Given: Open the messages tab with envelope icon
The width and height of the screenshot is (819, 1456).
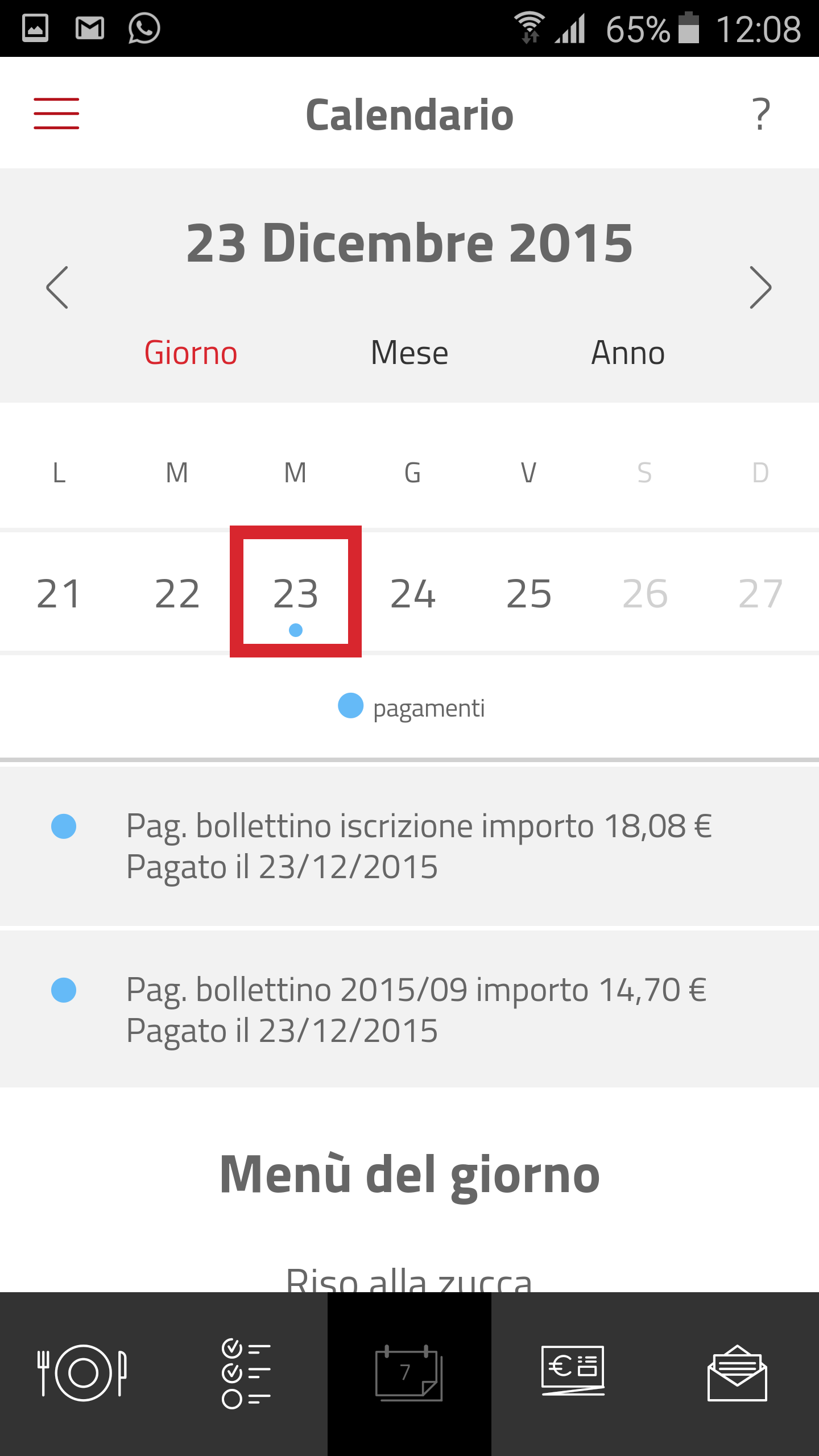Looking at the screenshot, I should click(737, 1373).
